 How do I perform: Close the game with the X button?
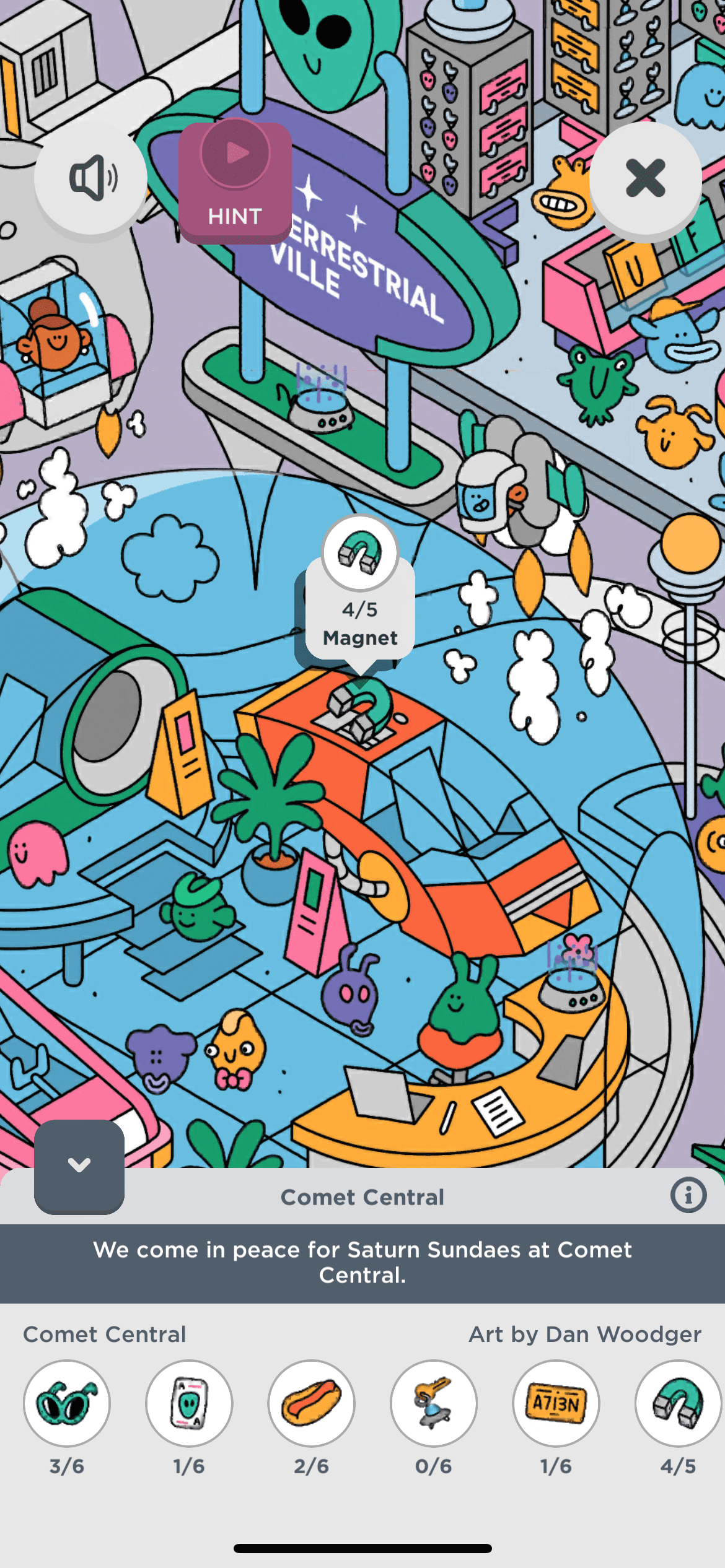(645, 178)
